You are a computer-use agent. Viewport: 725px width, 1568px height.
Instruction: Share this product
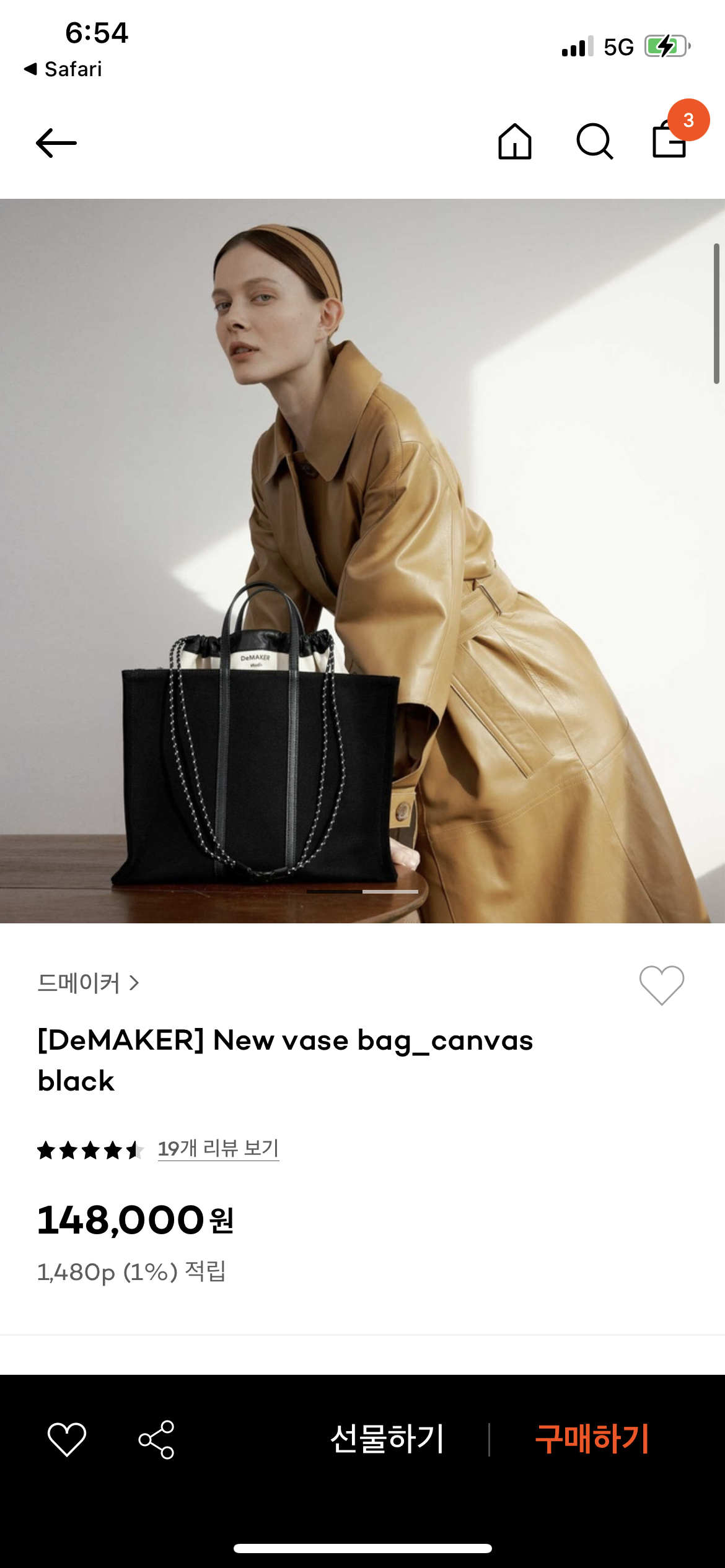[x=156, y=1439]
